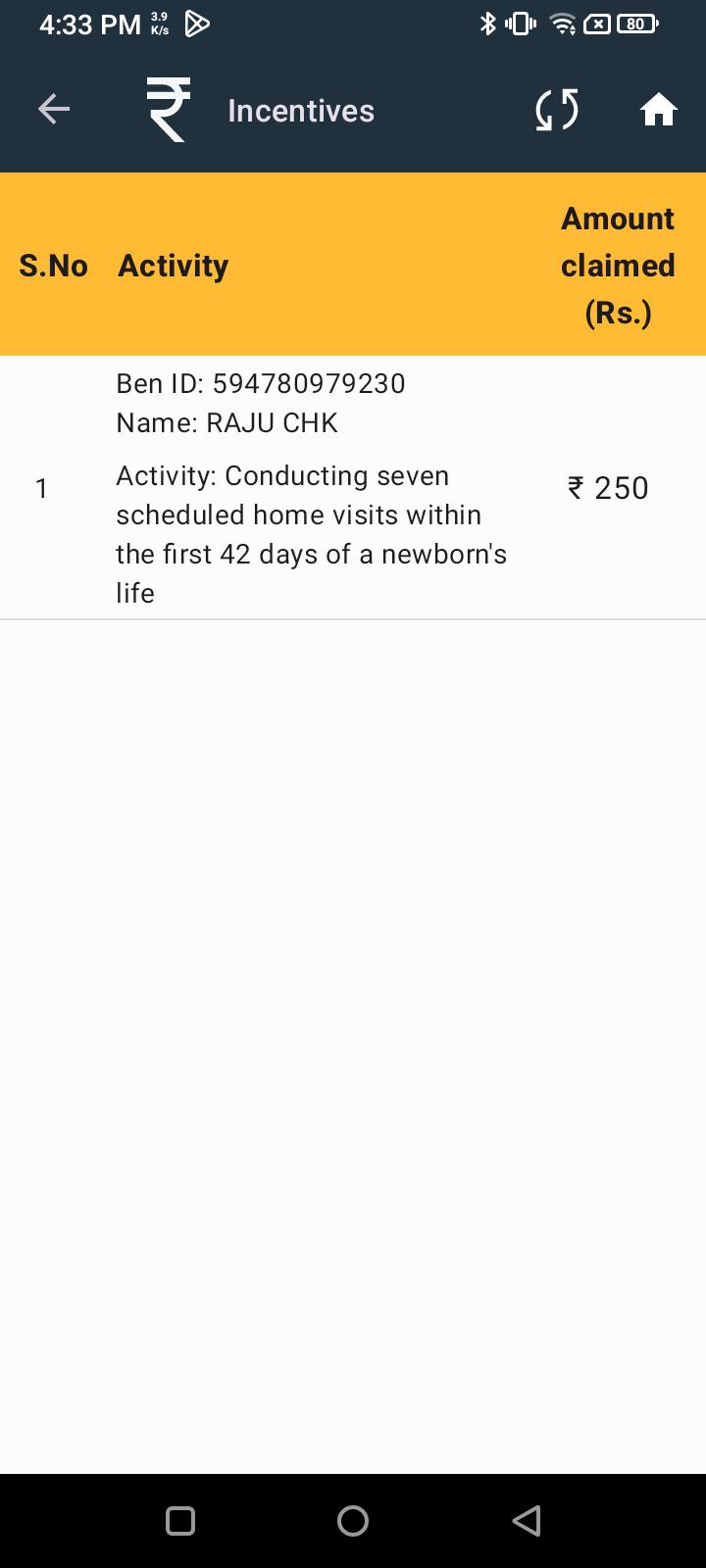Image resolution: width=706 pixels, height=1568 pixels.
Task: Go back using the top-left arrow
Action: click(54, 110)
